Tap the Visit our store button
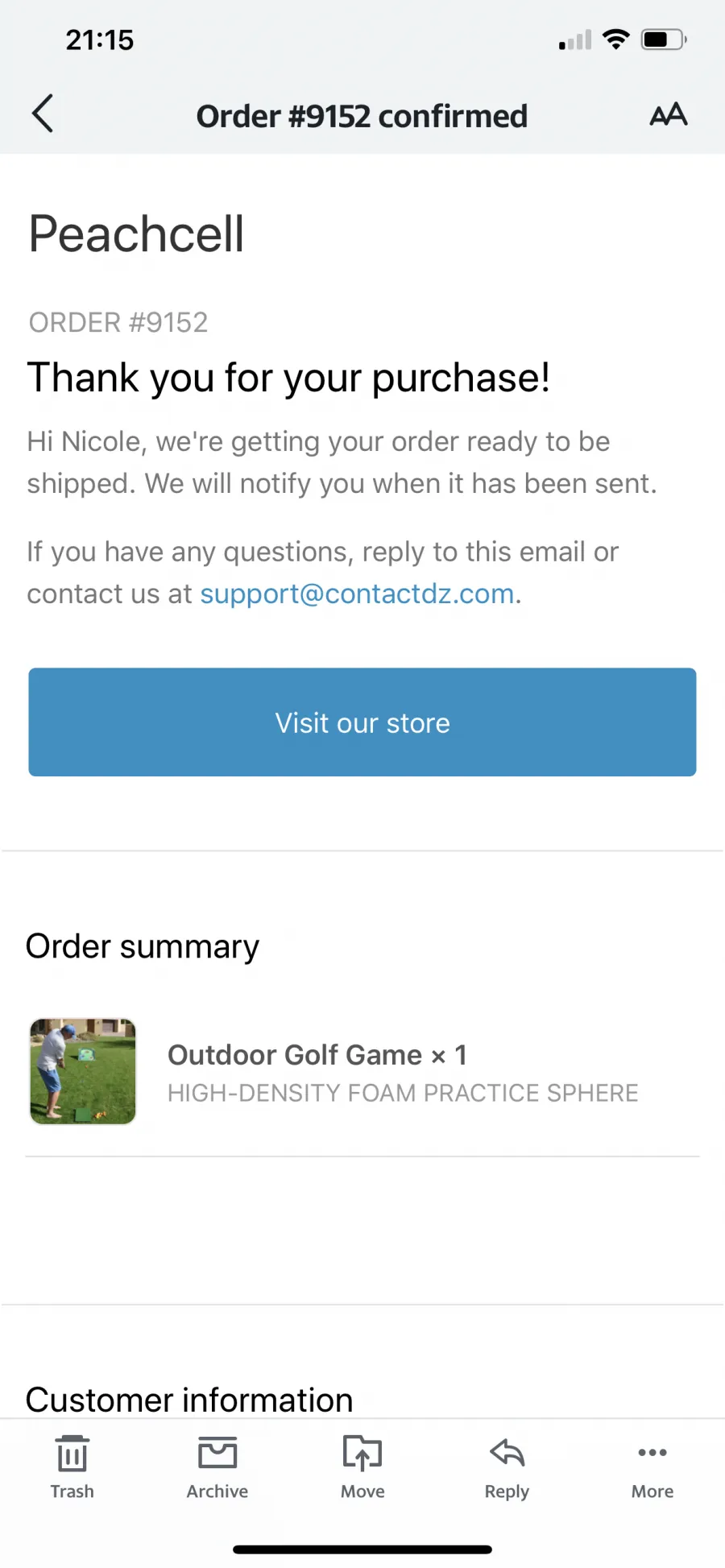This screenshot has width=725, height=1568. tap(362, 722)
